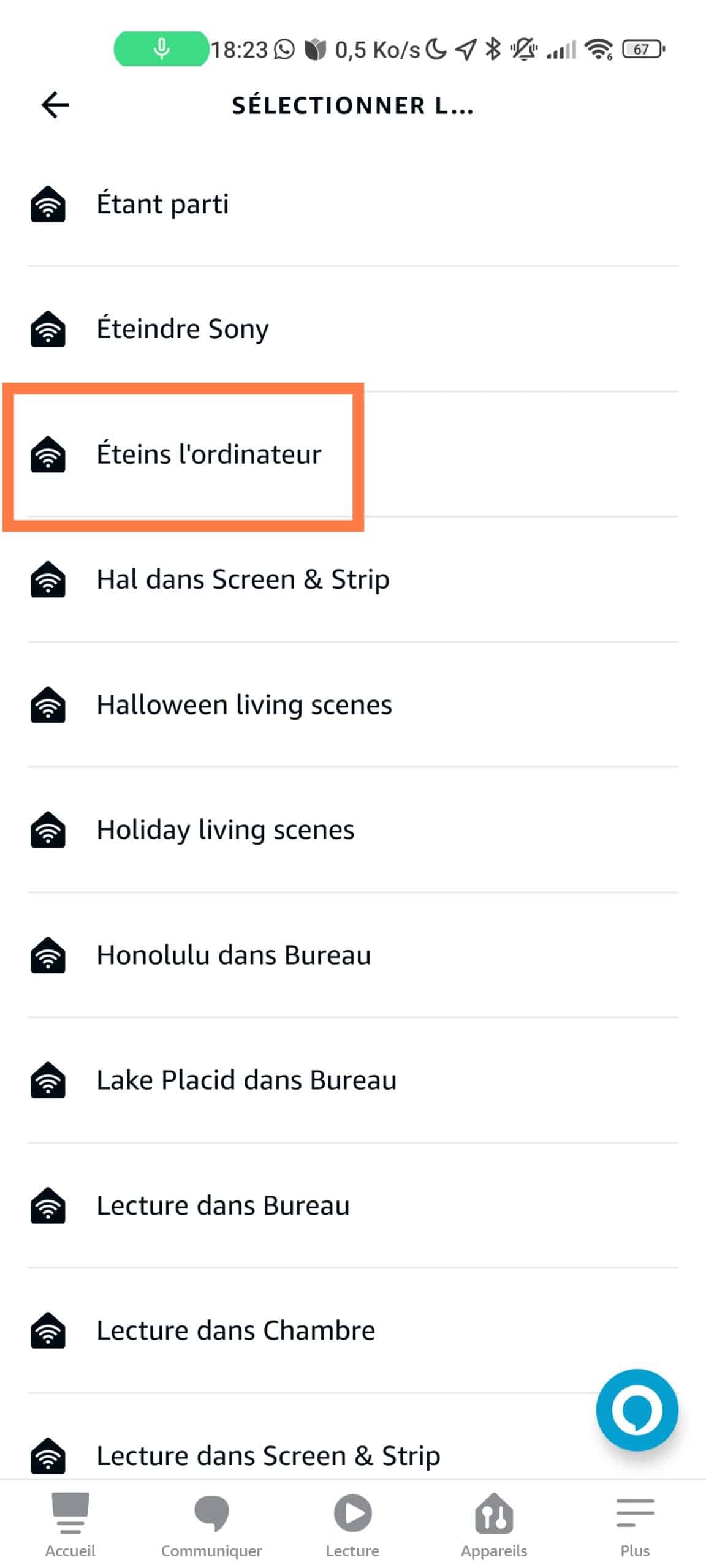Open the Plus menu tab
The height and width of the screenshot is (1568, 706).
pyautogui.click(x=635, y=1525)
